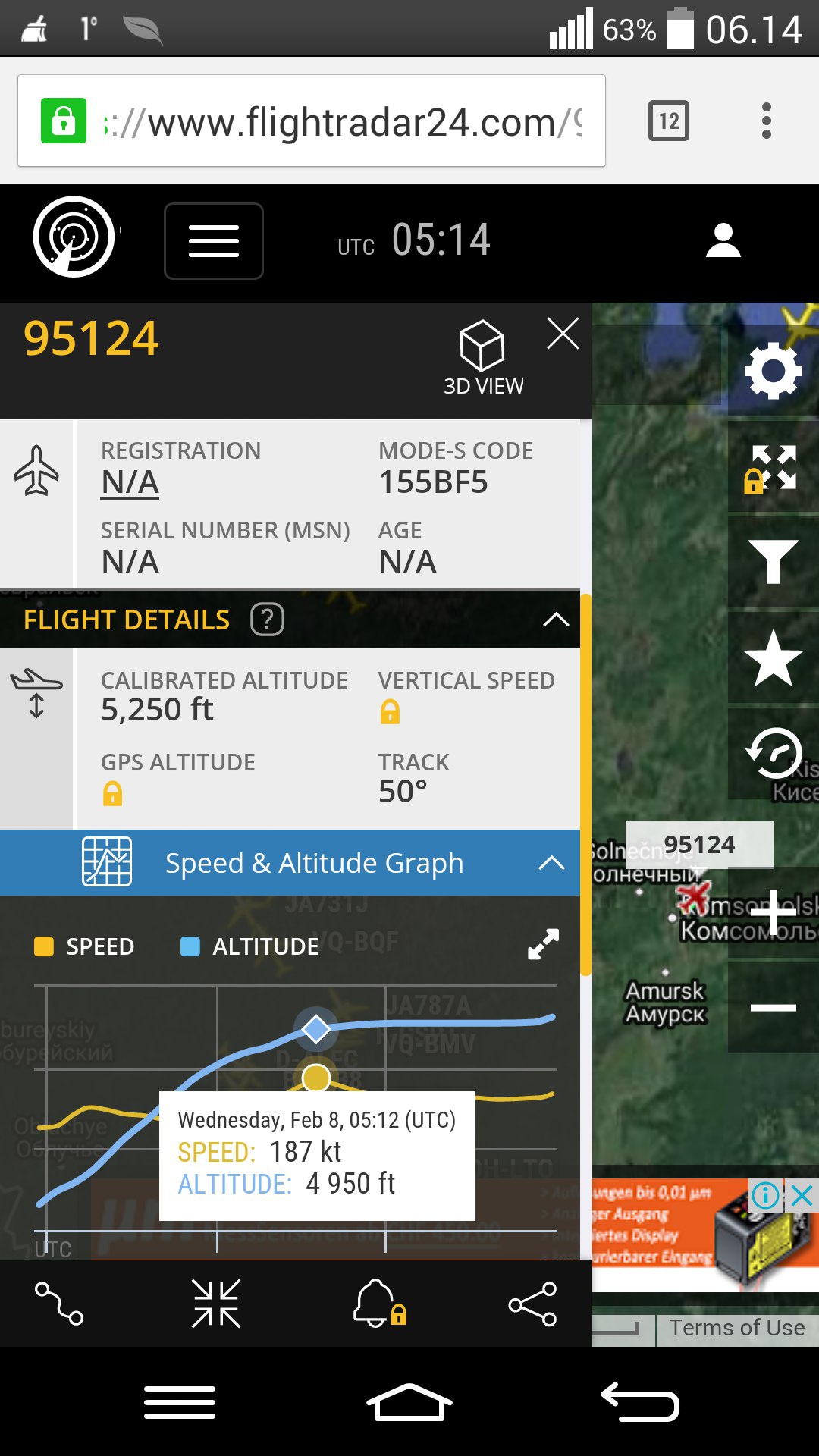Open the playback history button
This screenshot has height=1456, width=819.
(773, 754)
